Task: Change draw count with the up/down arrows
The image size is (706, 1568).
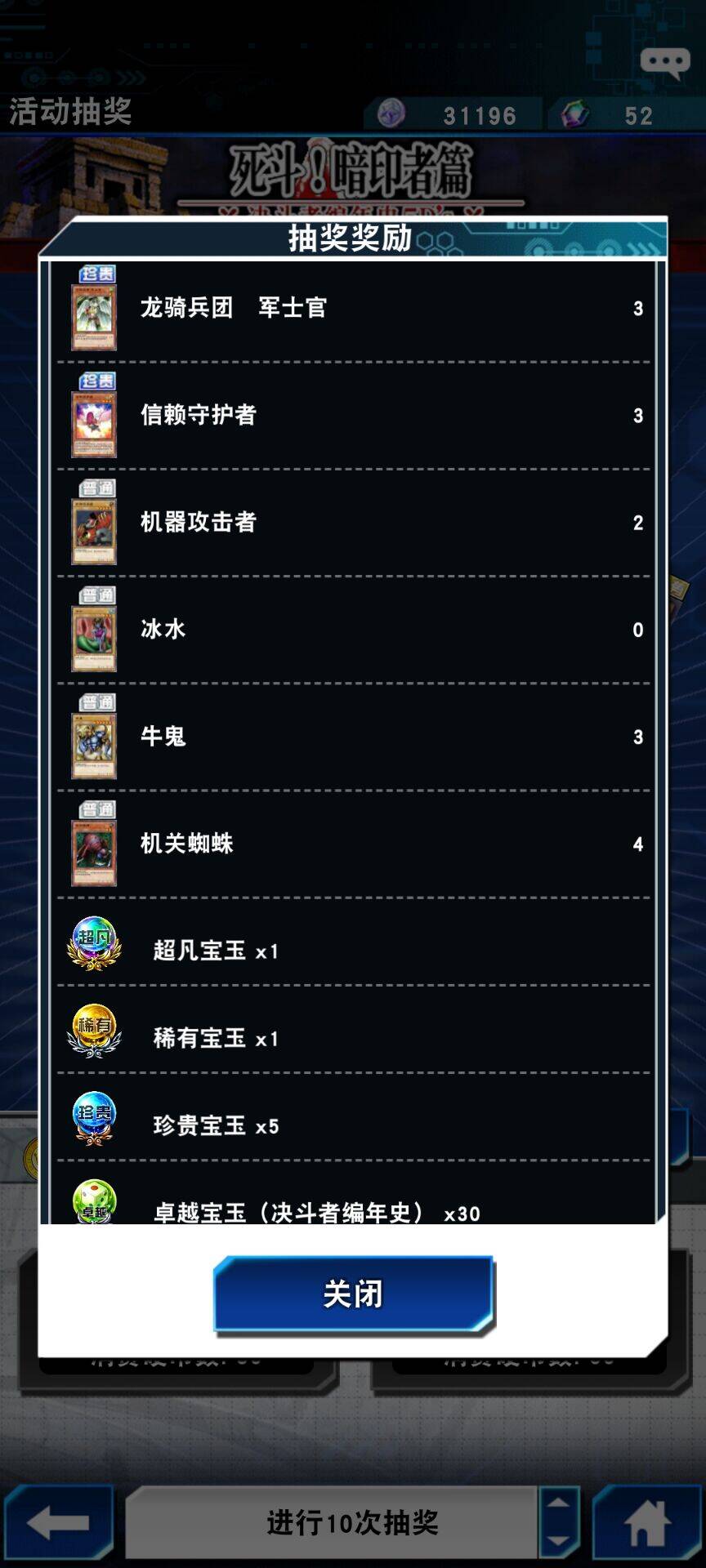Action: [559, 1522]
